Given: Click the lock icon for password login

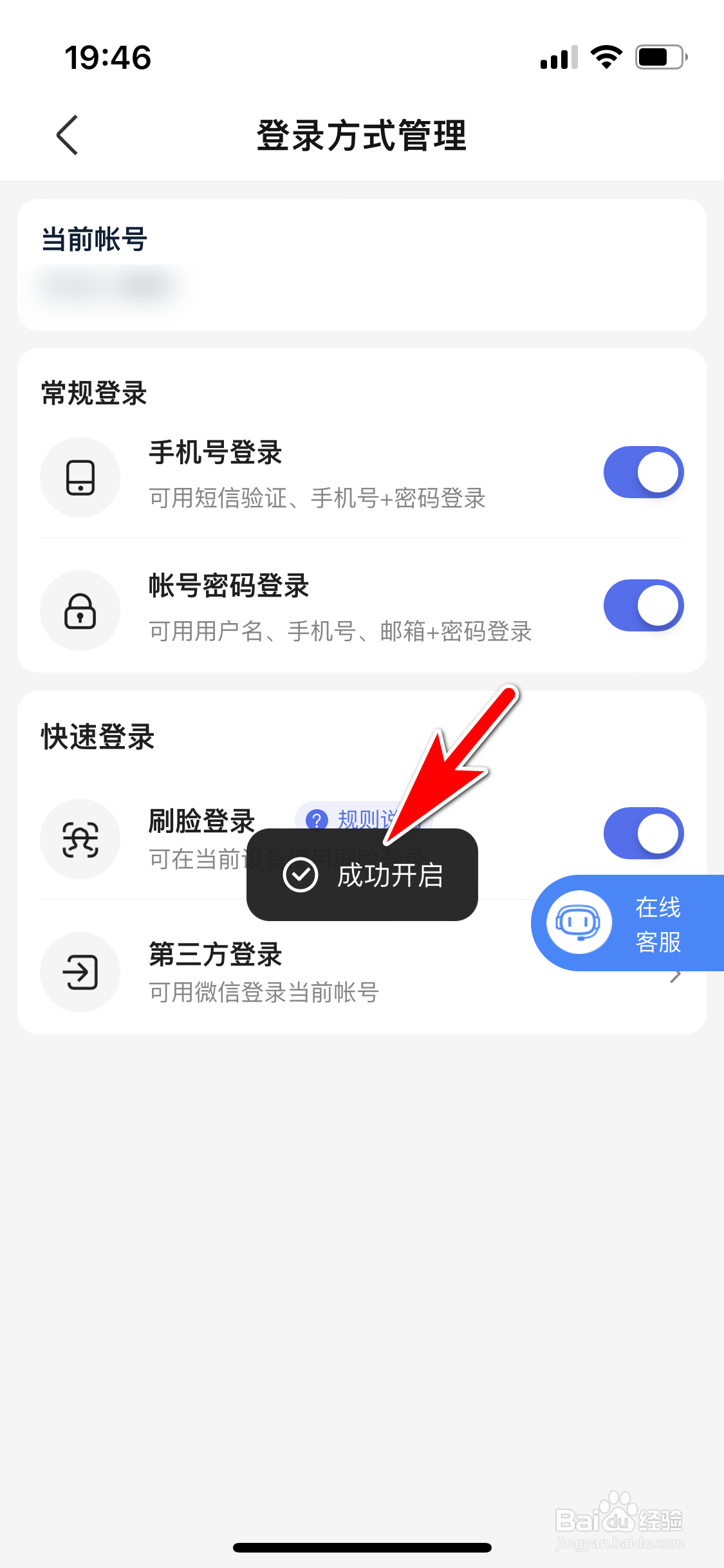Looking at the screenshot, I should pos(80,610).
